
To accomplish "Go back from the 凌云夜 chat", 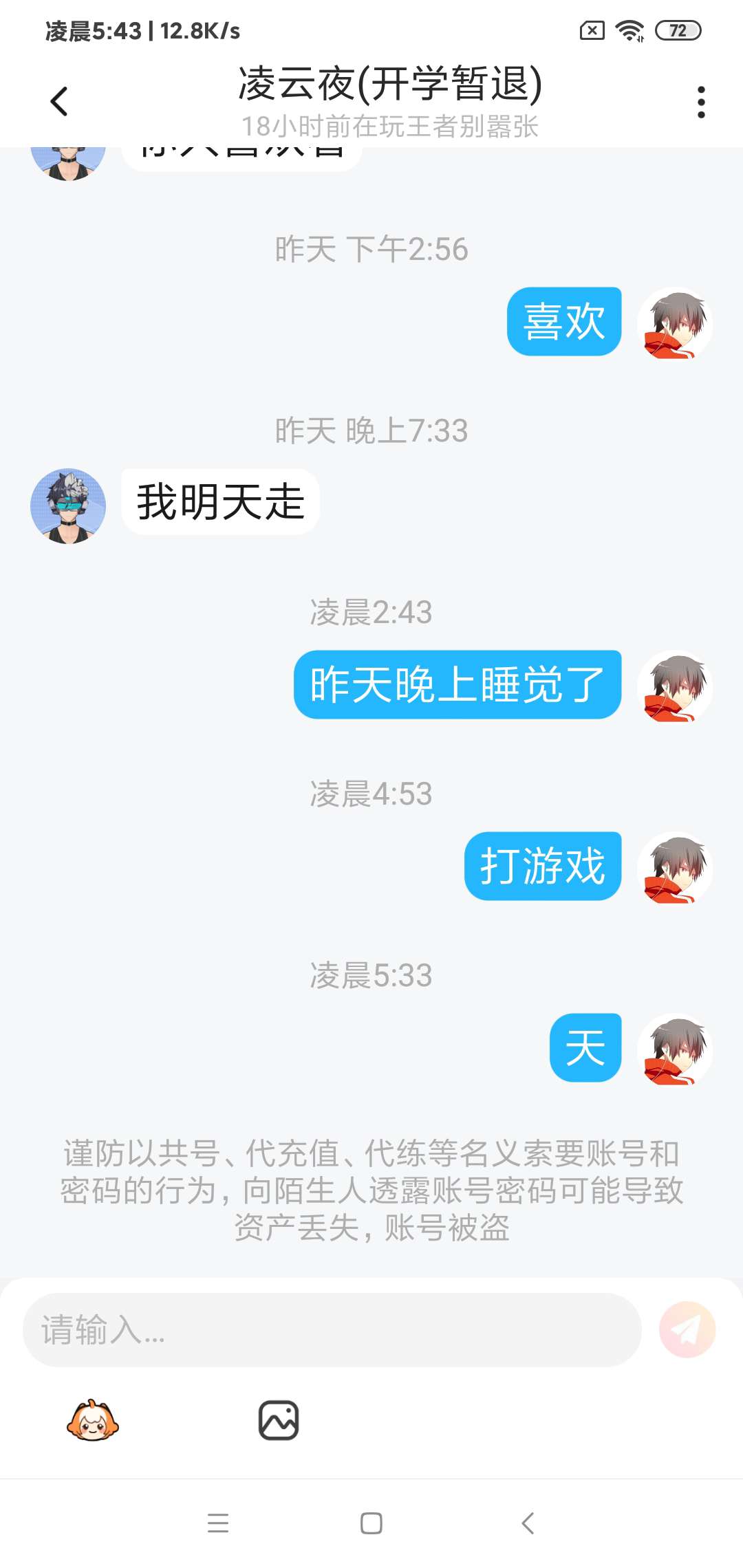I will coord(59,102).
